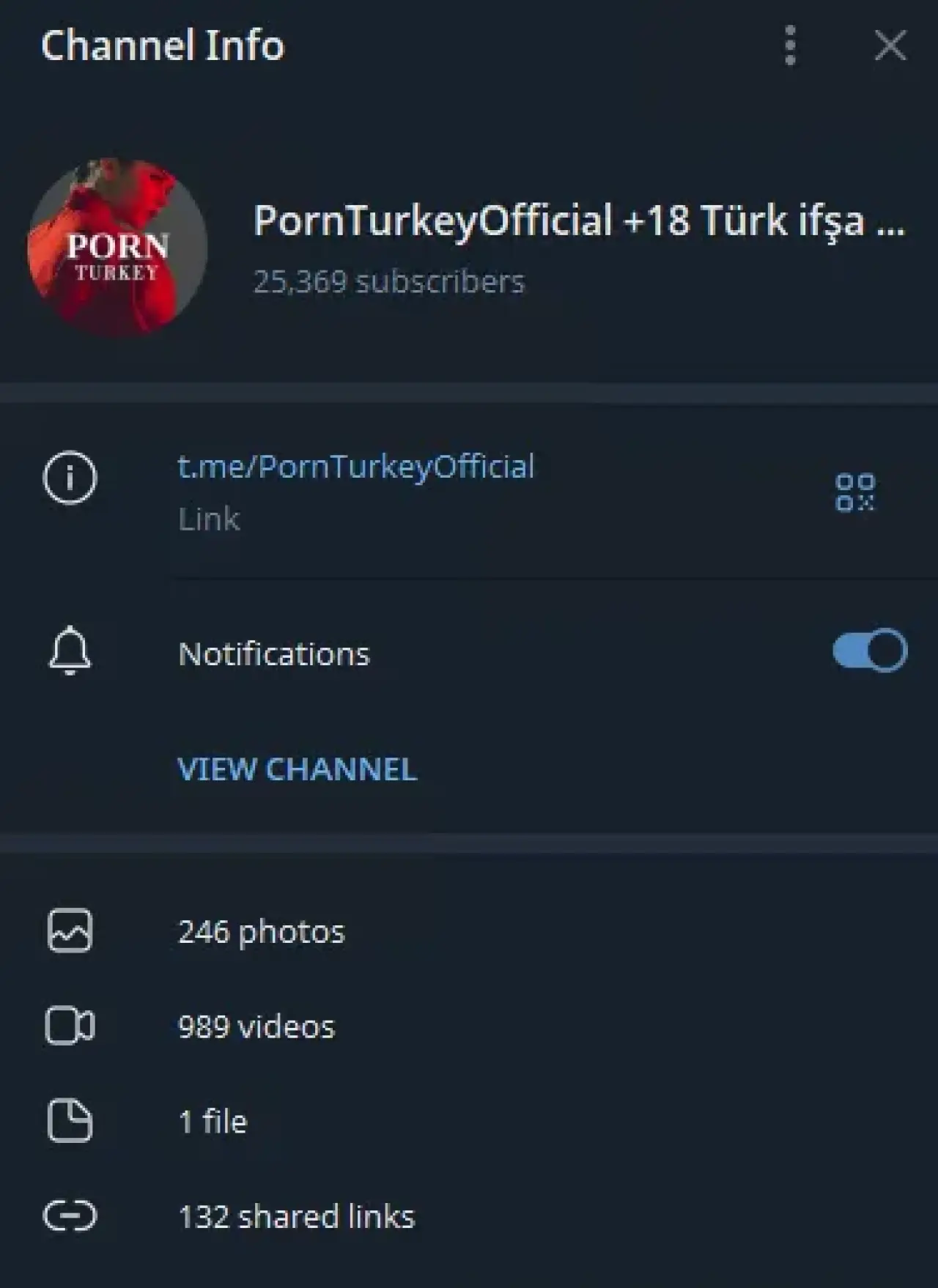The height and width of the screenshot is (1288, 938).
Task: Tap VIEW CHANNEL button
Action: [x=297, y=769]
